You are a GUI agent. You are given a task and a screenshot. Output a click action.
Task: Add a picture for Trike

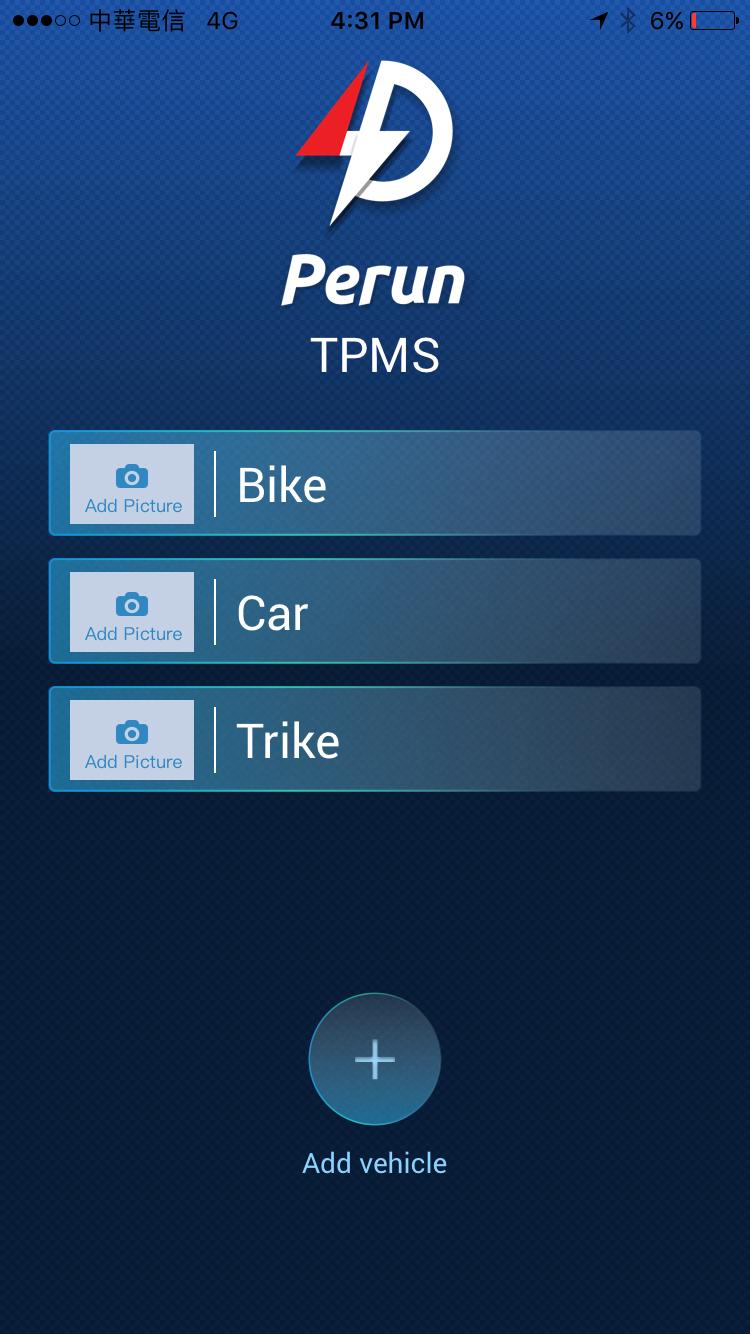tap(132, 740)
